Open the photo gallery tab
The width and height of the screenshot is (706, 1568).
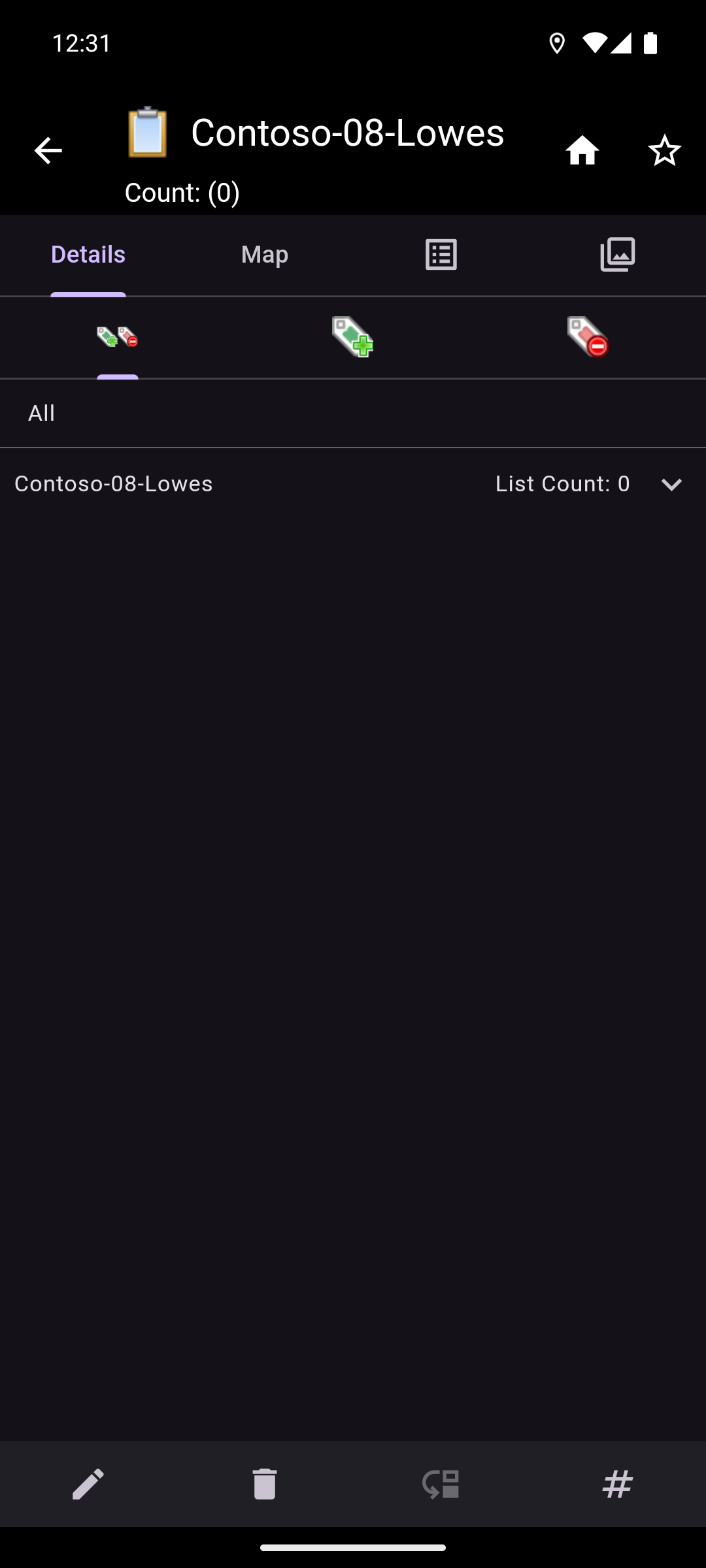coord(618,255)
